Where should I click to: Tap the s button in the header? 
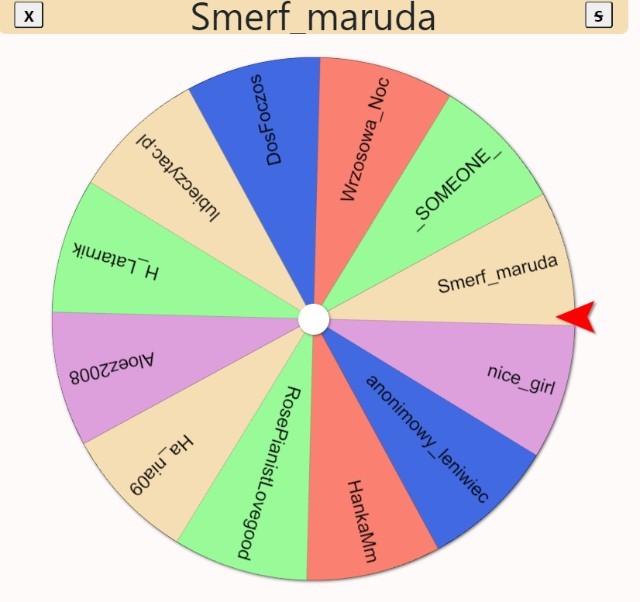pyautogui.click(x=598, y=15)
